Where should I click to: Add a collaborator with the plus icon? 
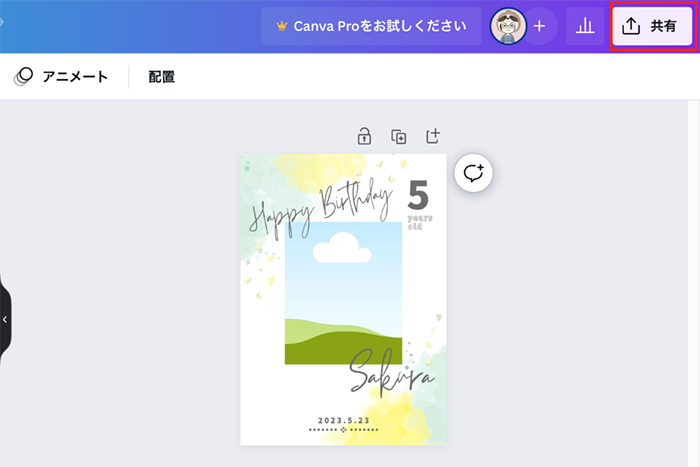539,27
